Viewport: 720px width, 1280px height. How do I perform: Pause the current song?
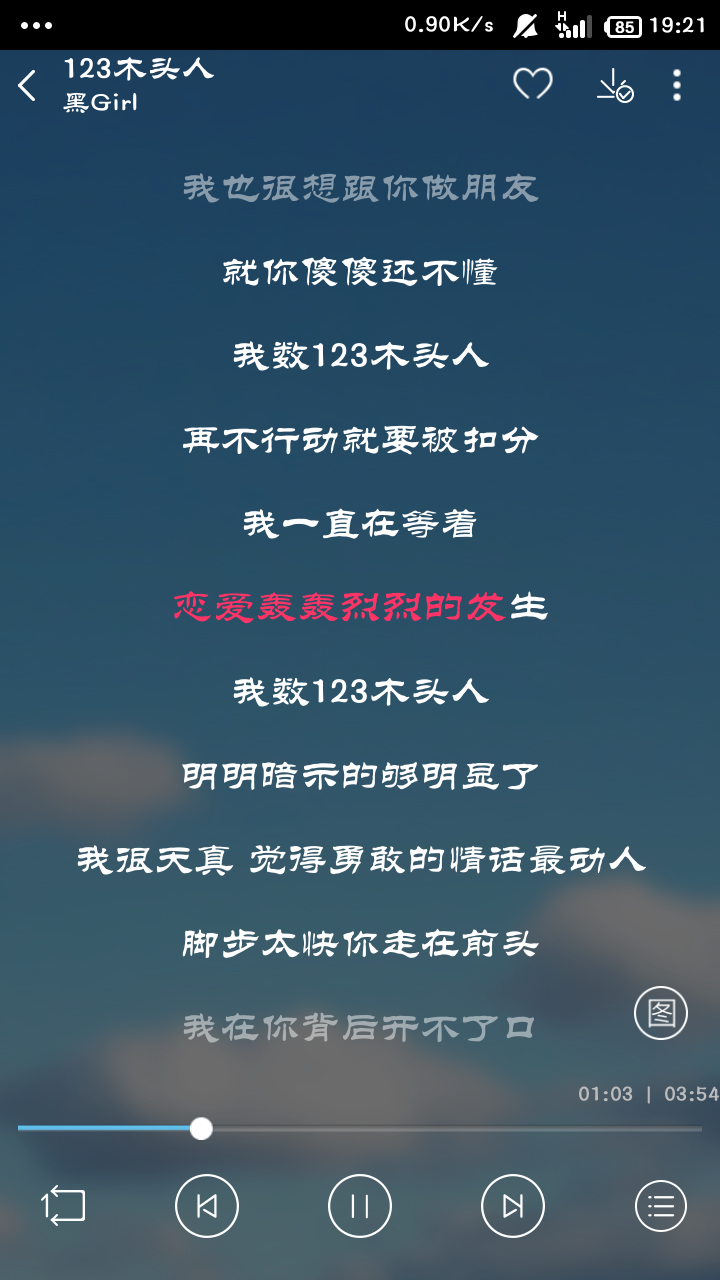click(360, 1206)
